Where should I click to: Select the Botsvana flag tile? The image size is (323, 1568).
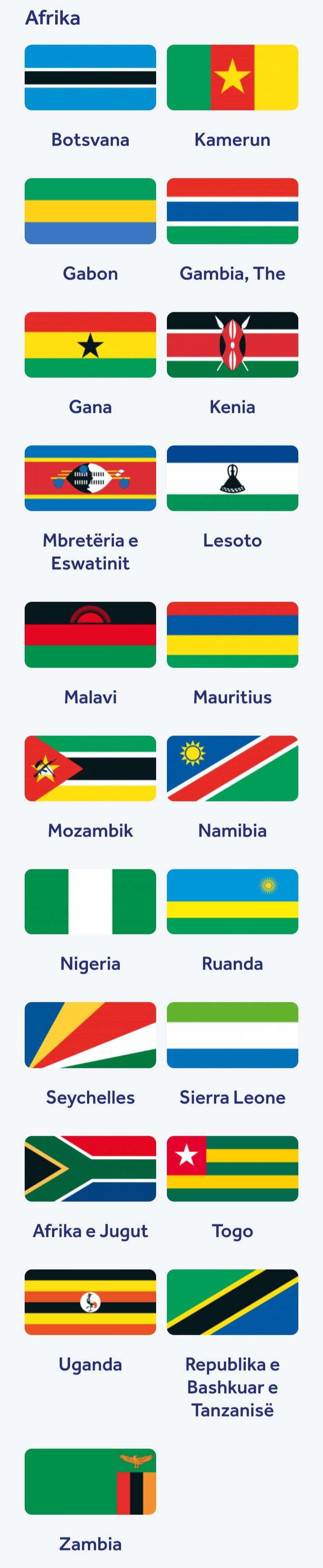[x=90, y=77]
